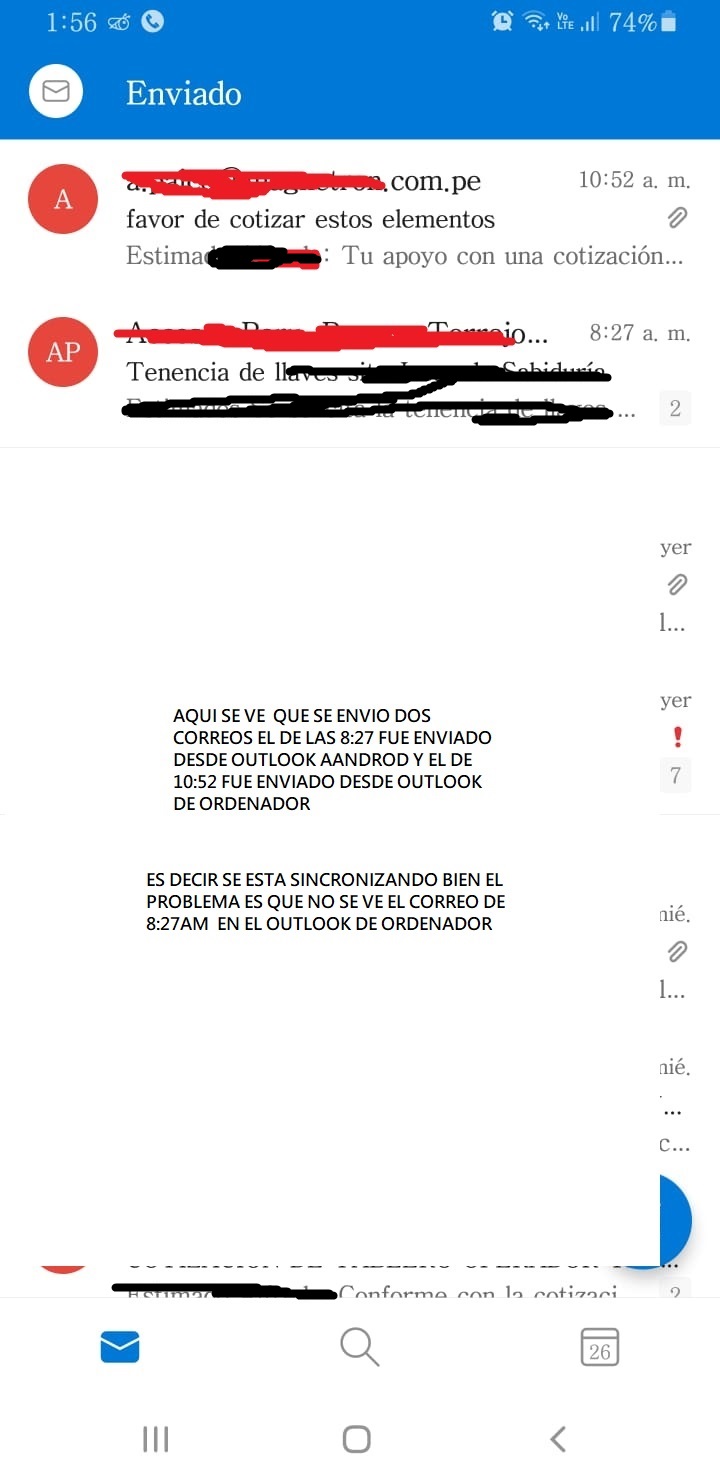Go to the system home screen
Screen dimensions: 720x1480
(357, 1439)
